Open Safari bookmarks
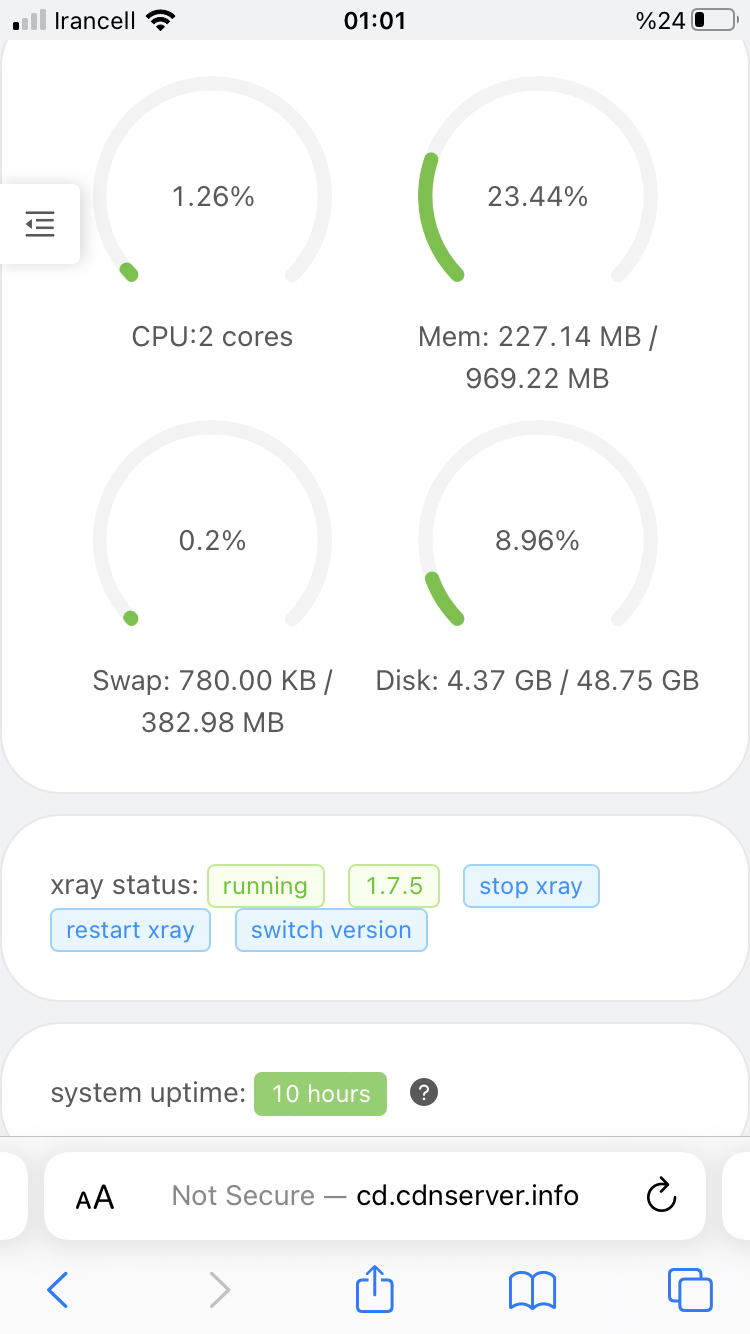The width and height of the screenshot is (750, 1334). coord(533,1290)
